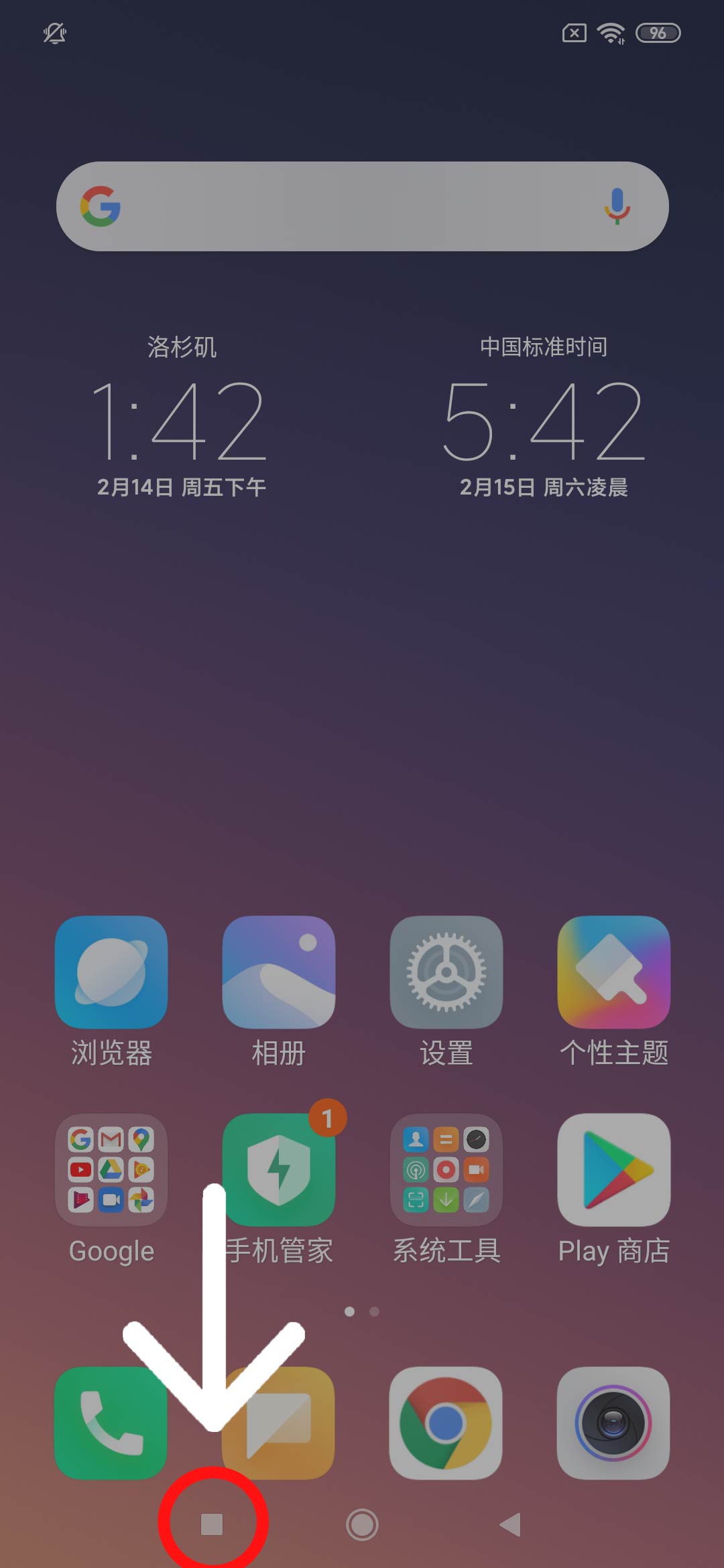Open the 个性主题 themes app
The width and height of the screenshot is (724, 1568).
[614, 972]
